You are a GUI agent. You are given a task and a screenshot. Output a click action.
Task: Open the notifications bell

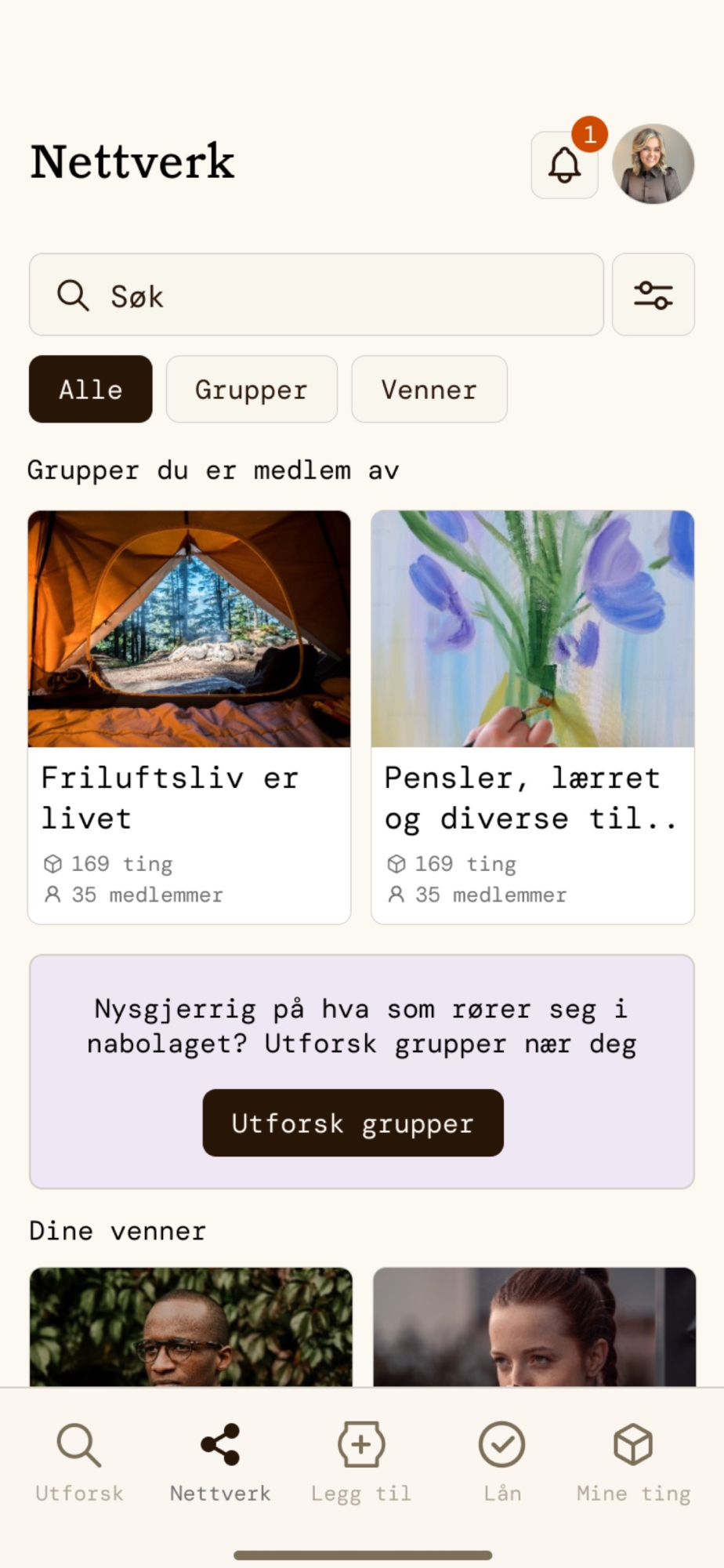(x=564, y=165)
